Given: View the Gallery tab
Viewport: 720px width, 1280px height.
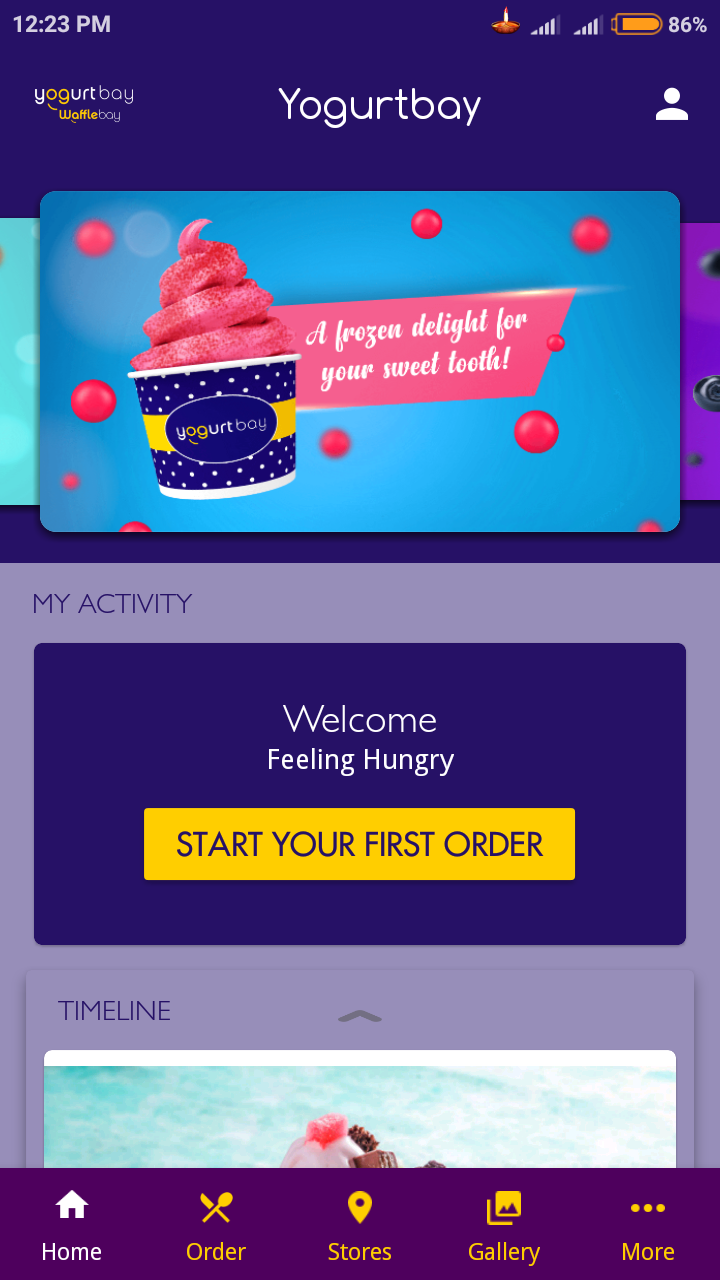Looking at the screenshot, I should (504, 1225).
